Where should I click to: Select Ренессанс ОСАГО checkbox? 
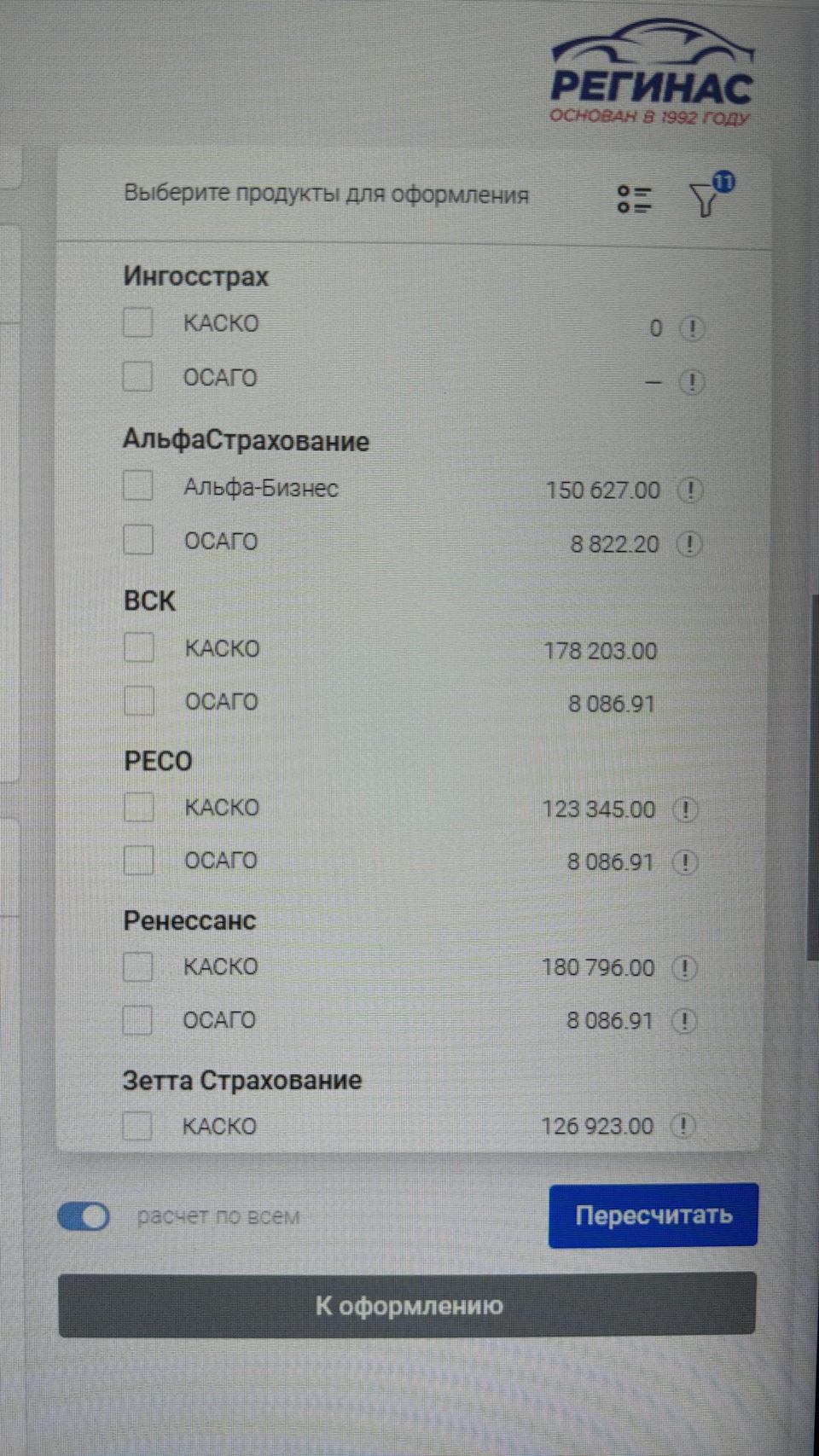tap(138, 1019)
